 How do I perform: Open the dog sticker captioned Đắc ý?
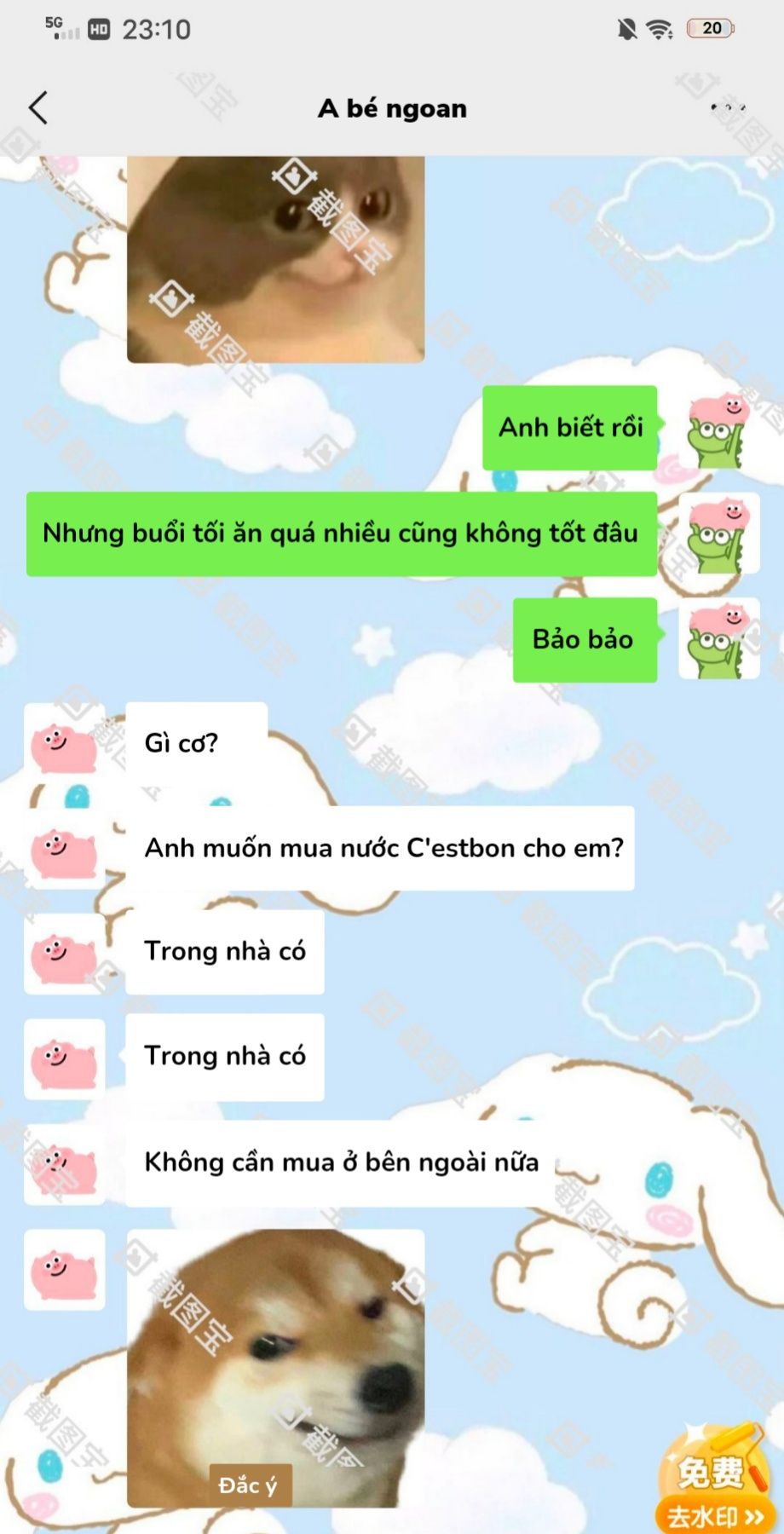tap(275, 1368)
